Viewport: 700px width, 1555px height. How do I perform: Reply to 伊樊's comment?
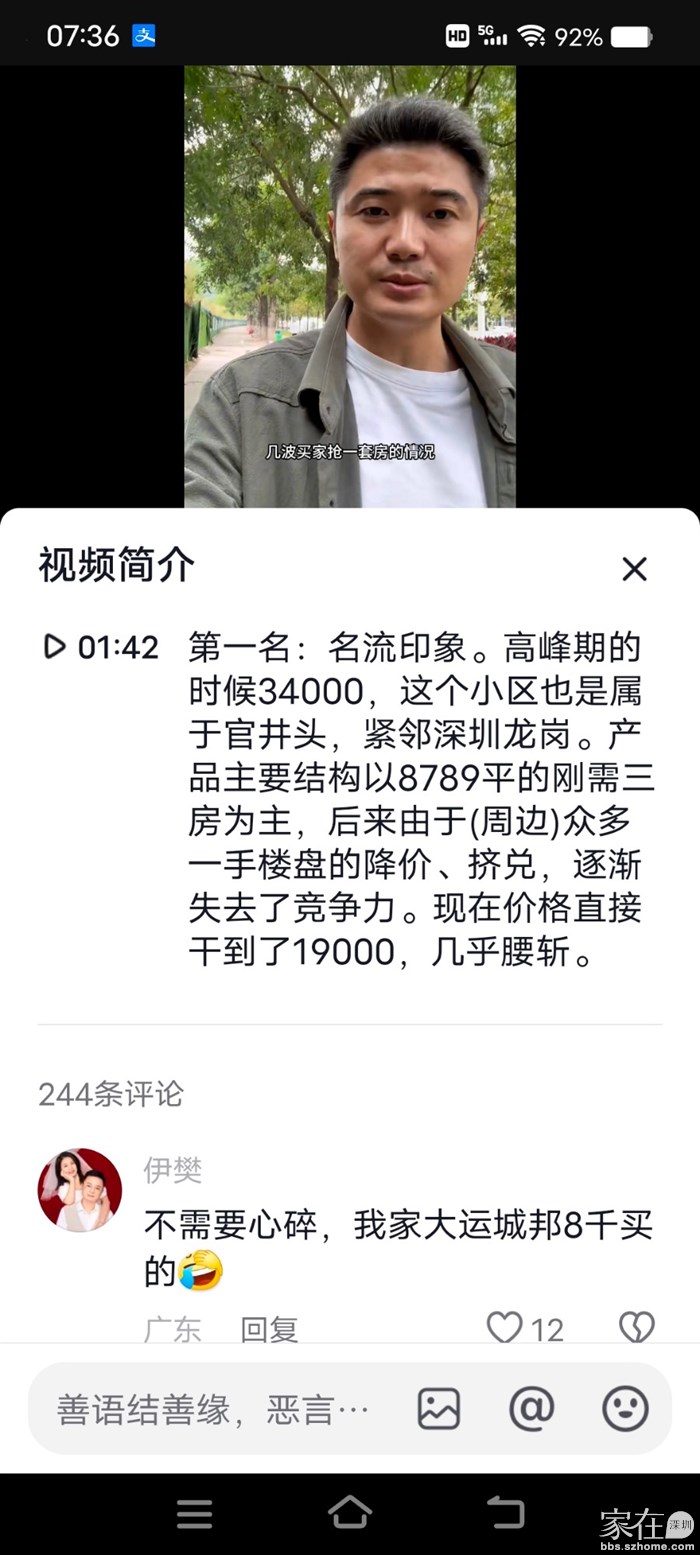point(269,1328)
